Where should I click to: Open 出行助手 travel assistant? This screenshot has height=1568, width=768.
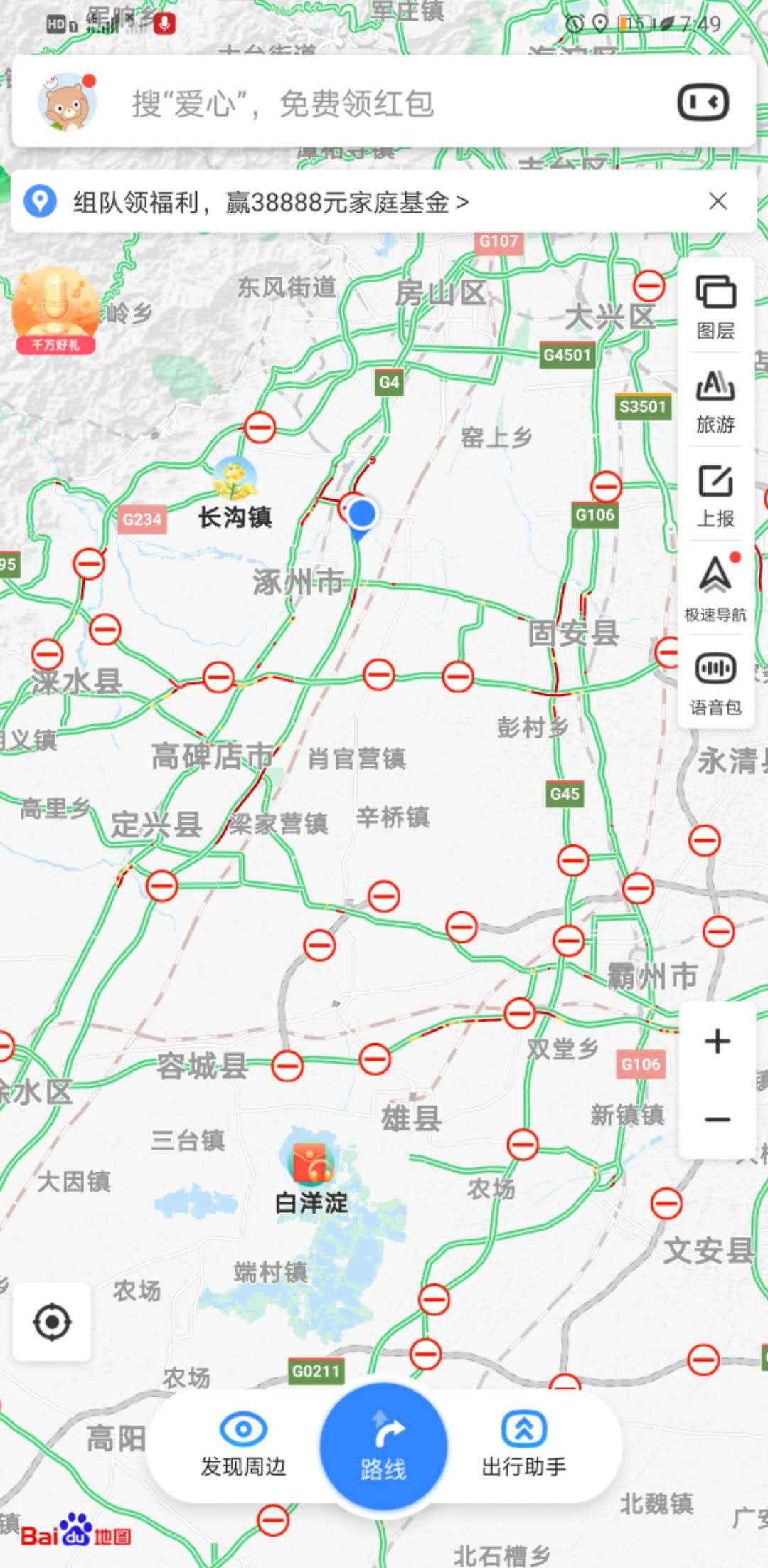[x=524, y=1444]
